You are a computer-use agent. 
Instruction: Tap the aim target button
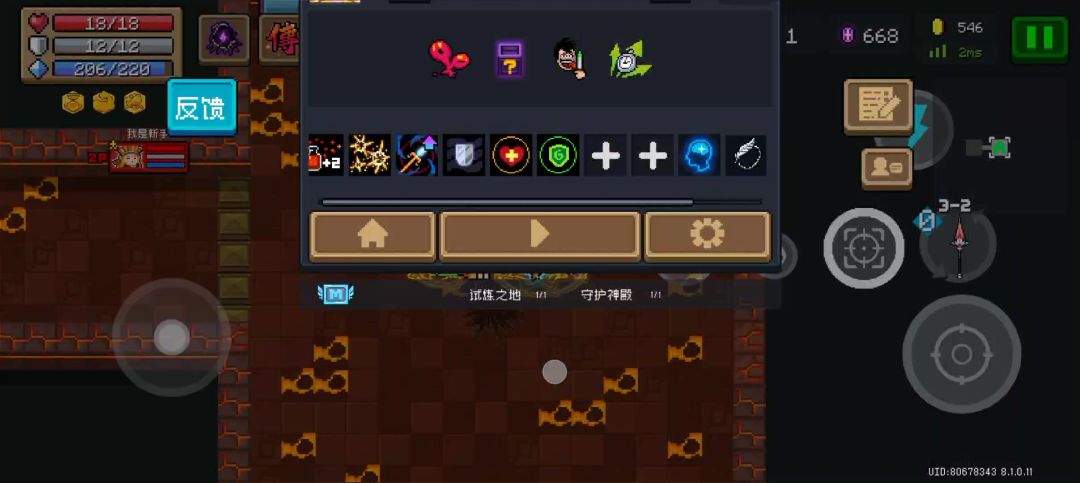point(864,248)
